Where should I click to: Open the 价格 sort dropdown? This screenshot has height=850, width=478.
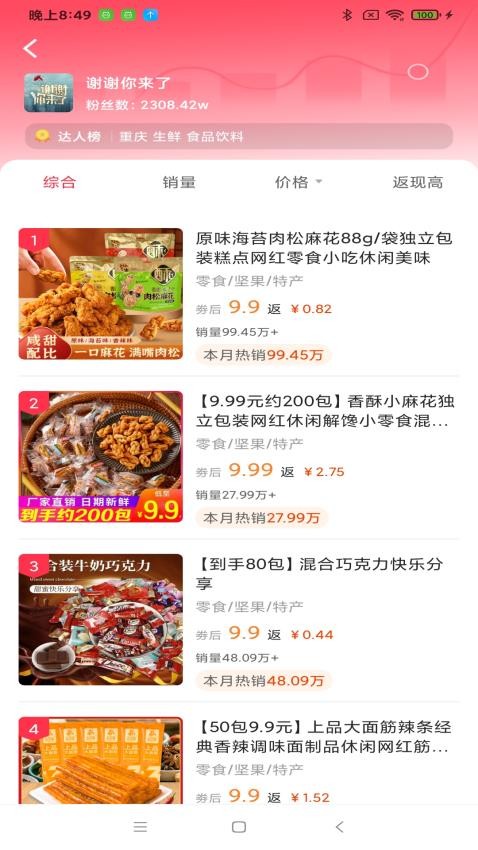click(x=298, y=183)
